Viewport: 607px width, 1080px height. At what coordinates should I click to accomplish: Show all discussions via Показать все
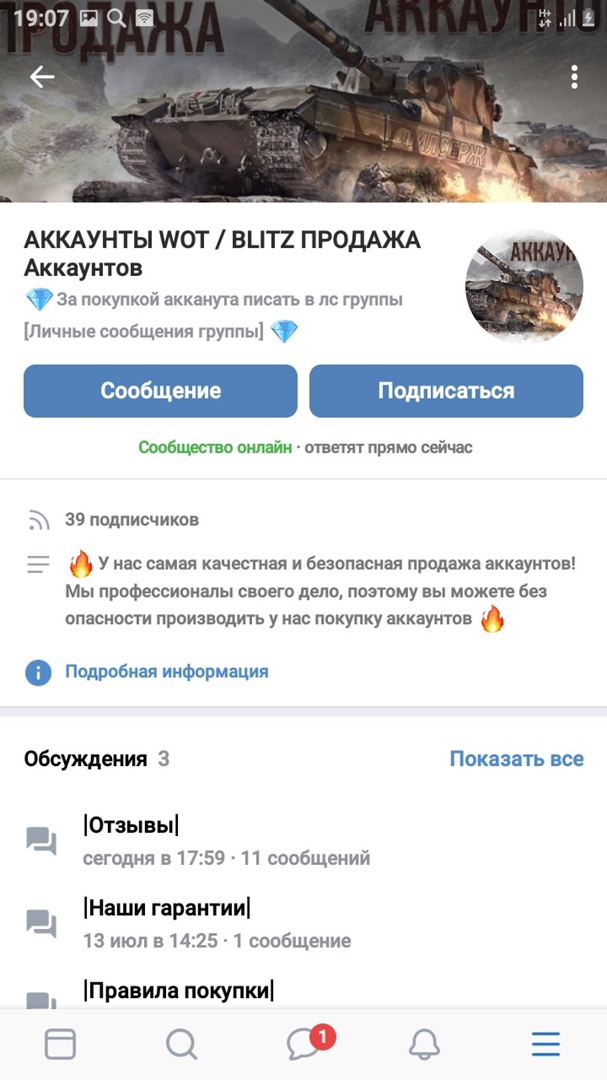(x=516, y=758)
